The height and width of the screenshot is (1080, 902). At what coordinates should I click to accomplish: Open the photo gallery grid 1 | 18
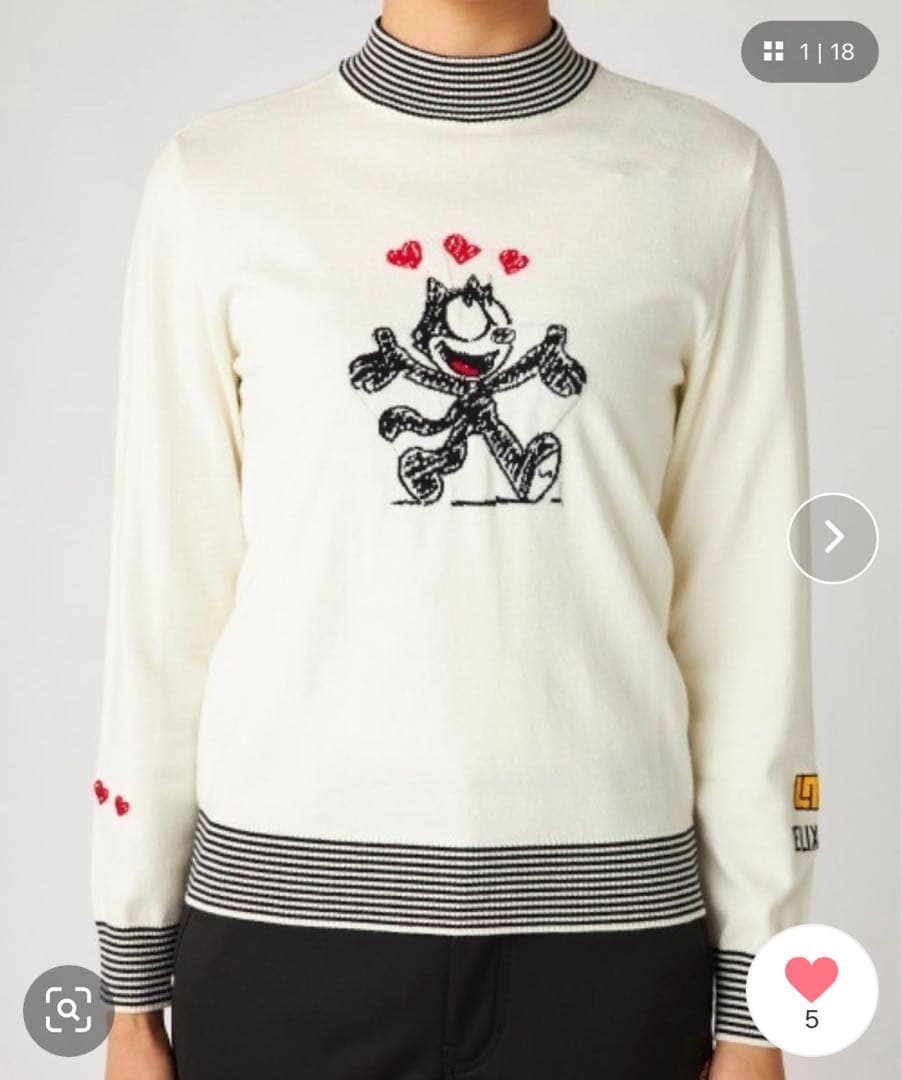tap(809, 52)
